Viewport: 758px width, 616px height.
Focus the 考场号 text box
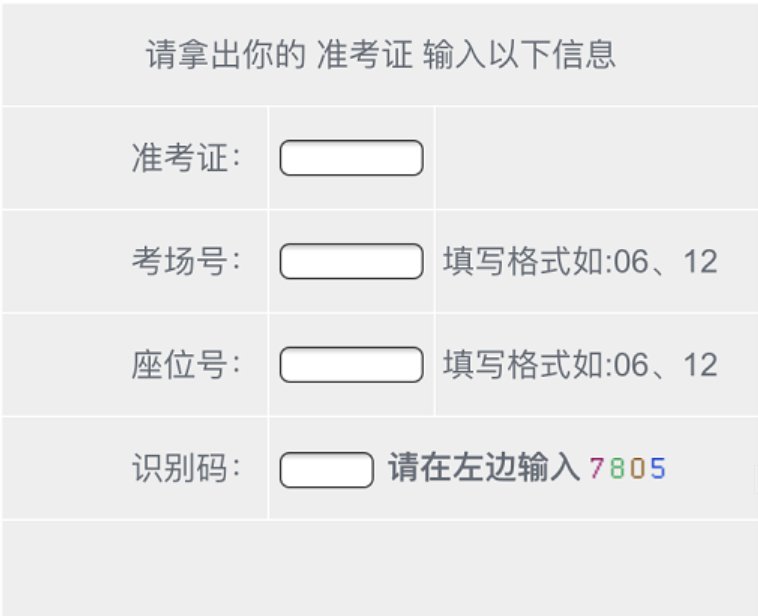coord(351,261)
